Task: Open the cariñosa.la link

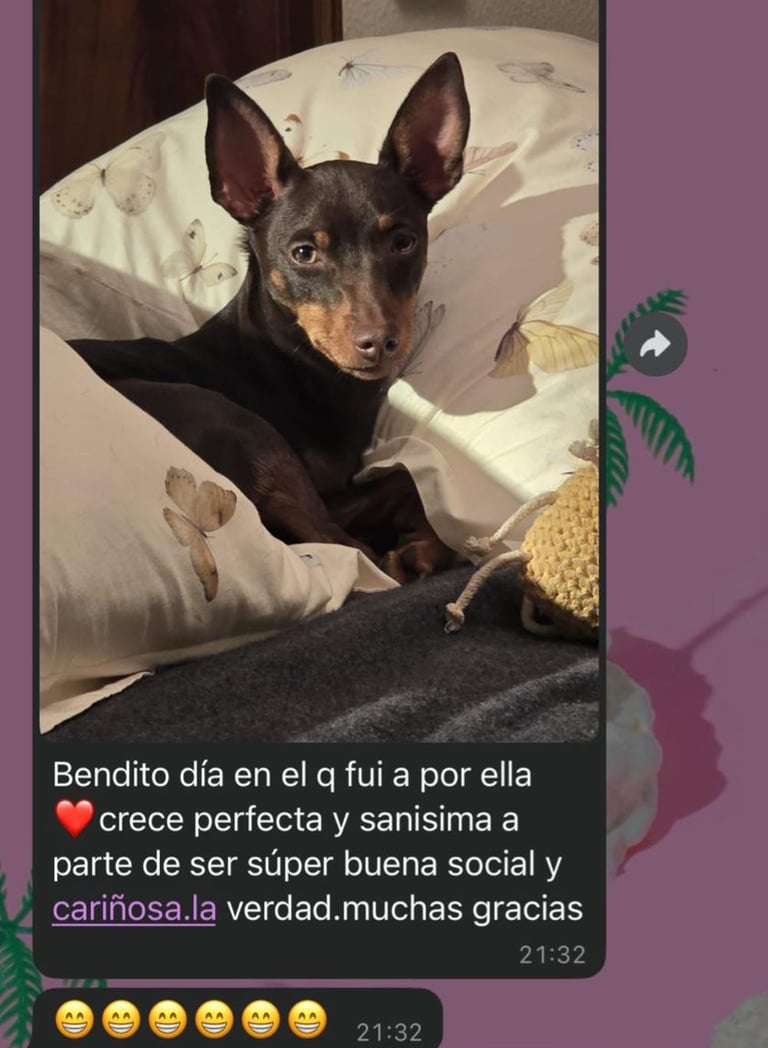Action: click(134, 909)
